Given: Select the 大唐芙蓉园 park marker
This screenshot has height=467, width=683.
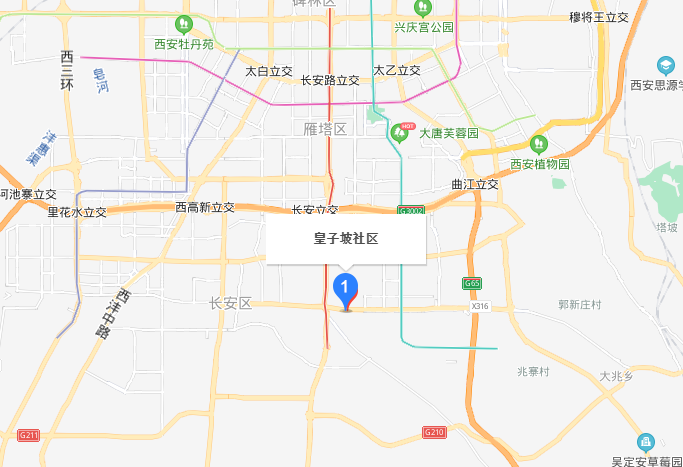Looking at the screenshot, I should pos(402,130).
